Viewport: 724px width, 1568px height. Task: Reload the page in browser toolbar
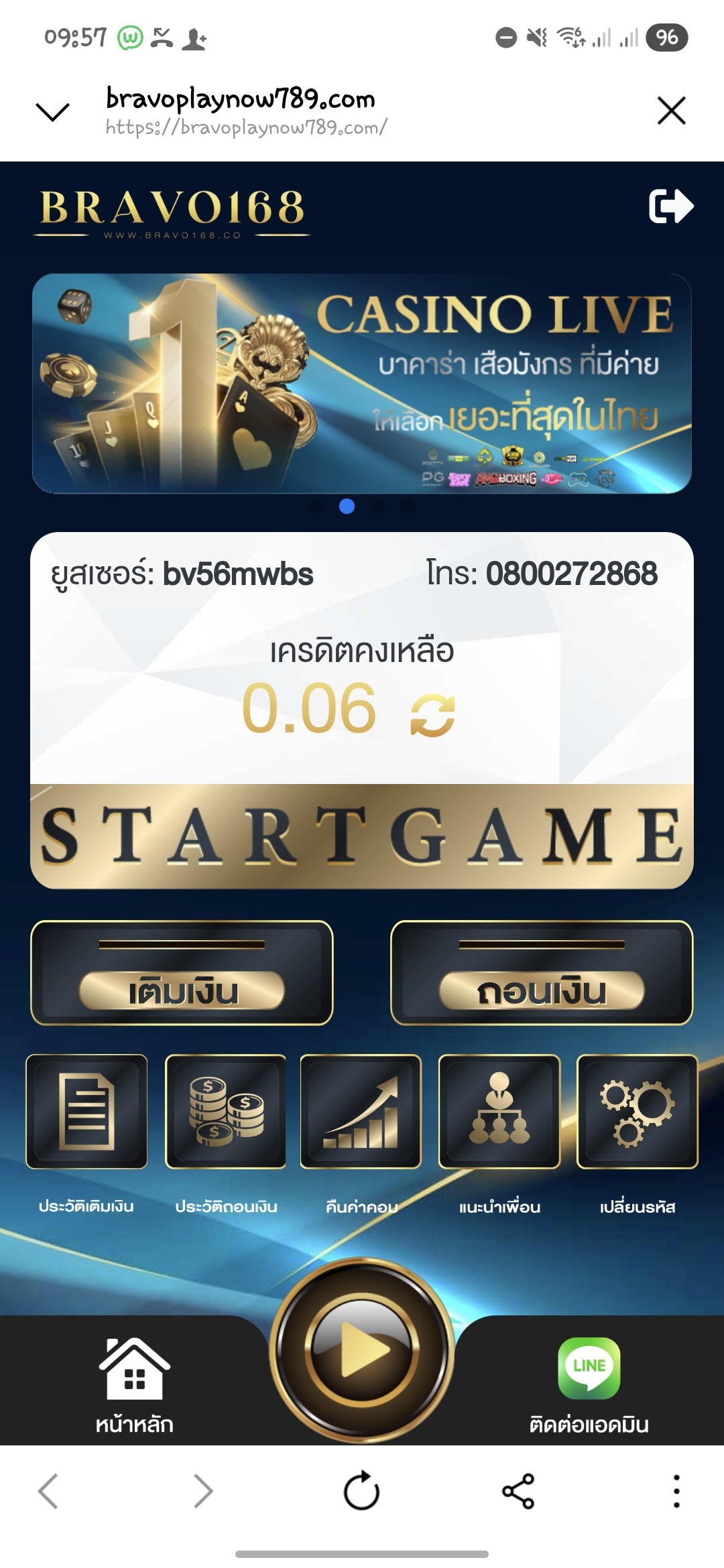(361, 1491)
